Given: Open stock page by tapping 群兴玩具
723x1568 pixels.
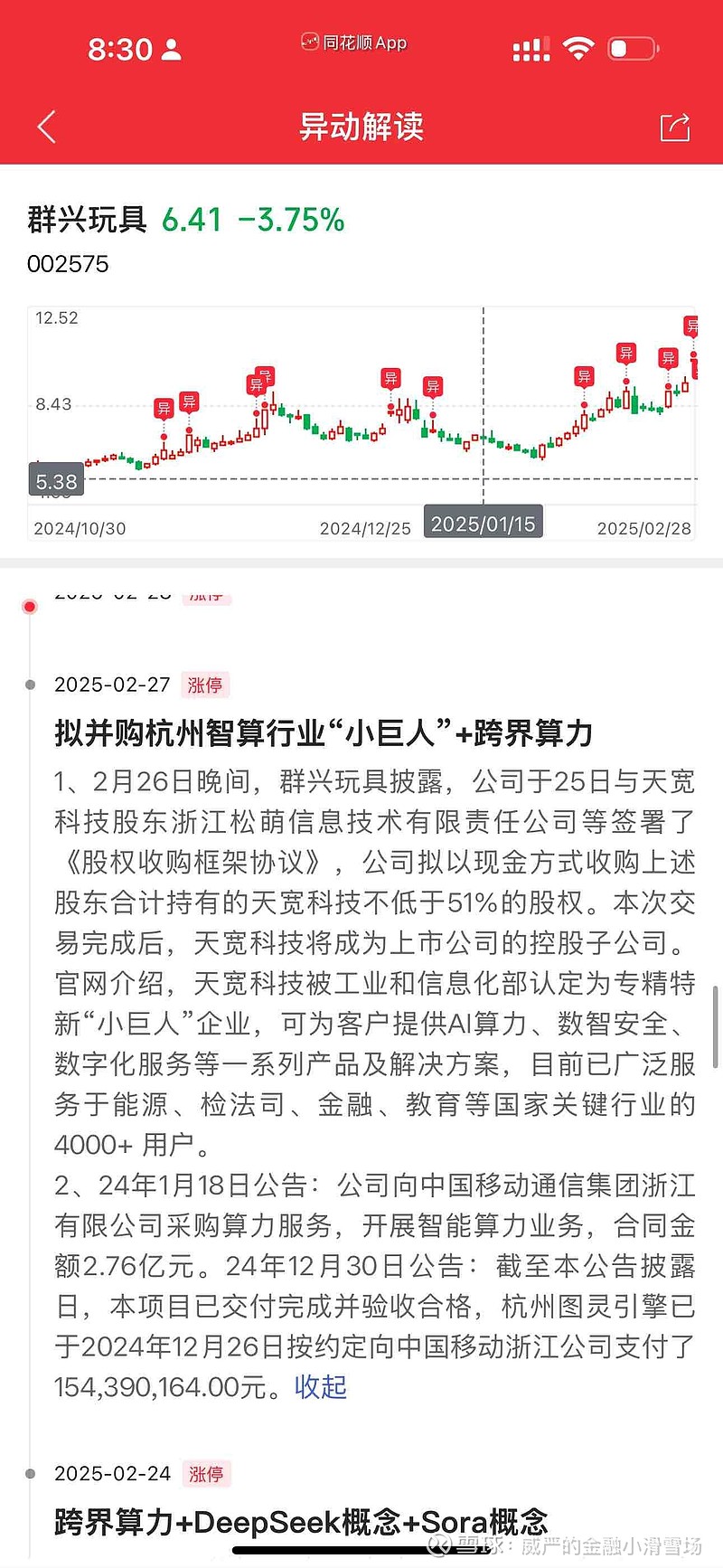Looking at the screenshot, I should point(84,218).
